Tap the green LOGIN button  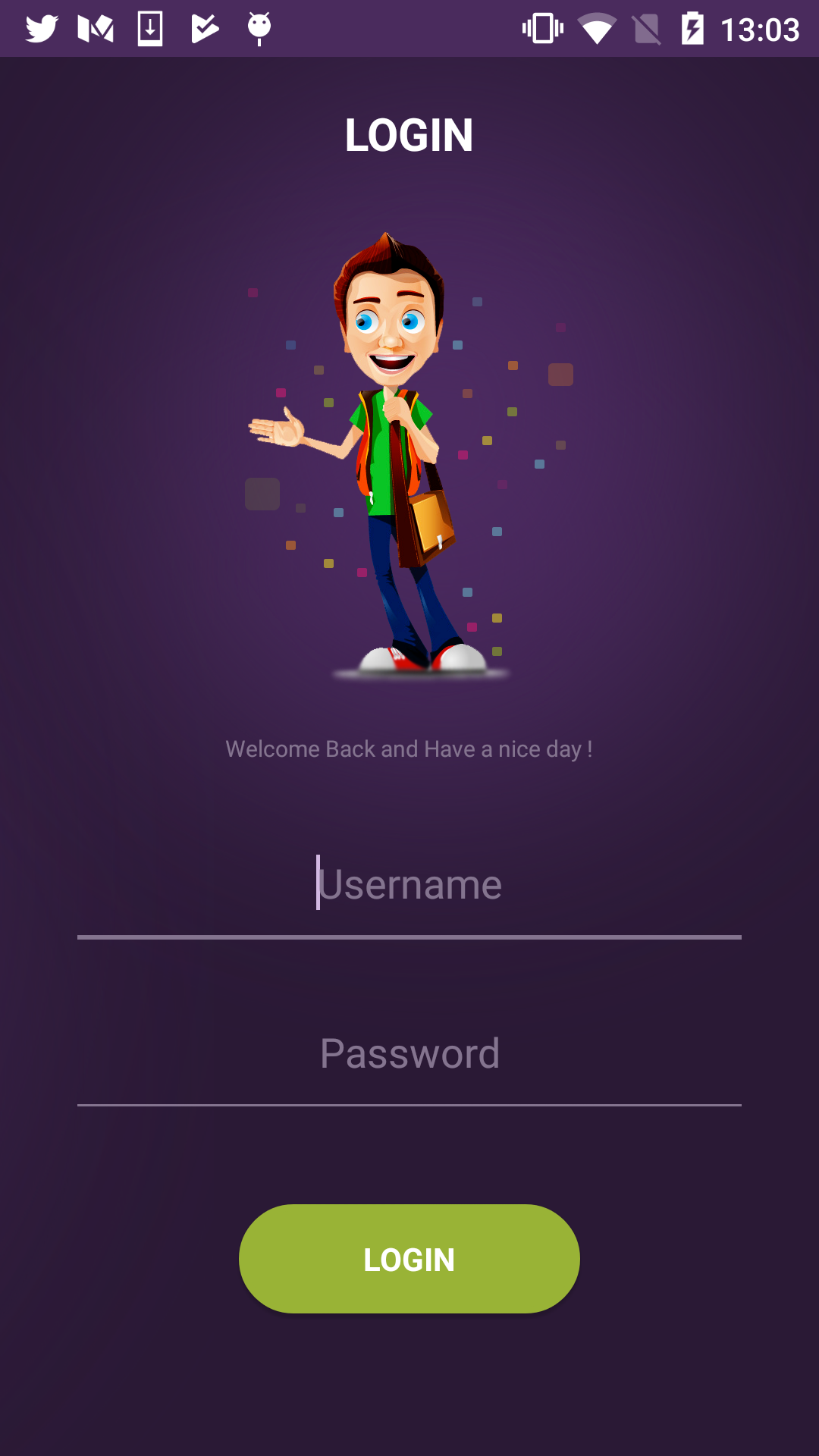409,1259
